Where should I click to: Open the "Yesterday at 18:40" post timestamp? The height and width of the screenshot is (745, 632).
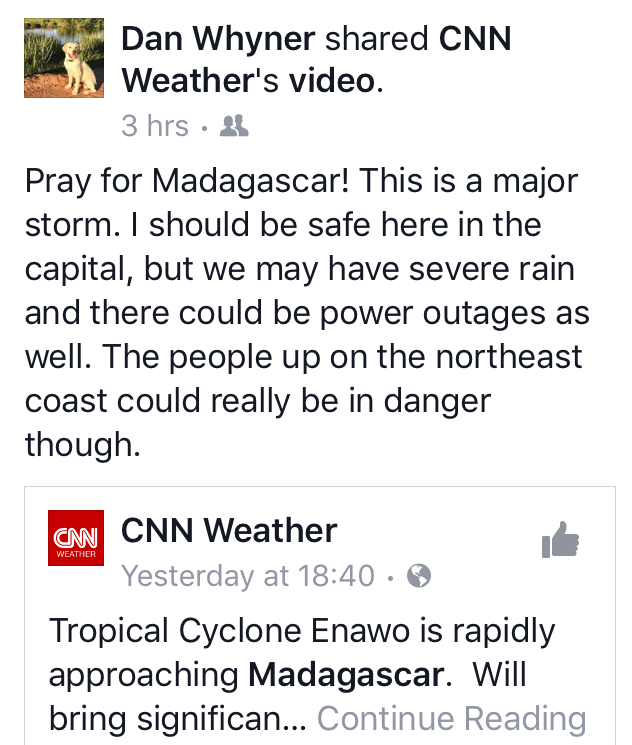(x=247, y=576)
